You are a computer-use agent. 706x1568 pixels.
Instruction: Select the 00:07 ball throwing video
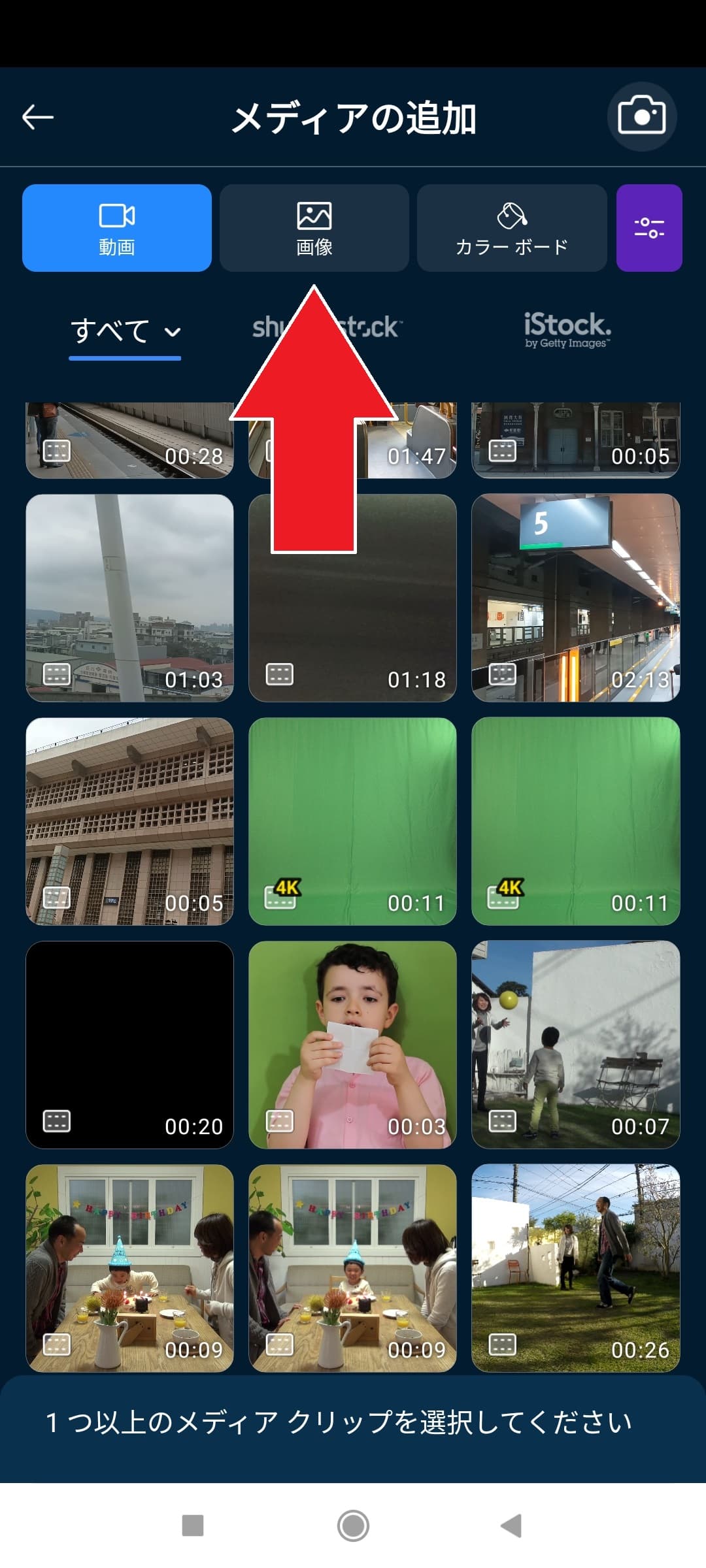[575, 1044]
